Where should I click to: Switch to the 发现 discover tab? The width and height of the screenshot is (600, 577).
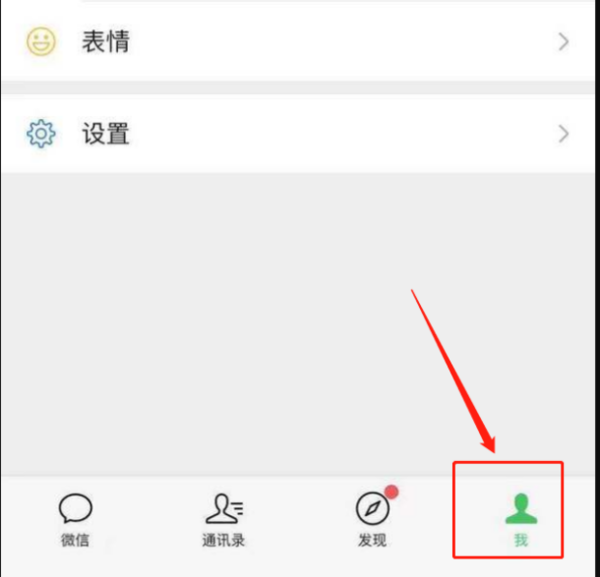(x=373, y=519)
